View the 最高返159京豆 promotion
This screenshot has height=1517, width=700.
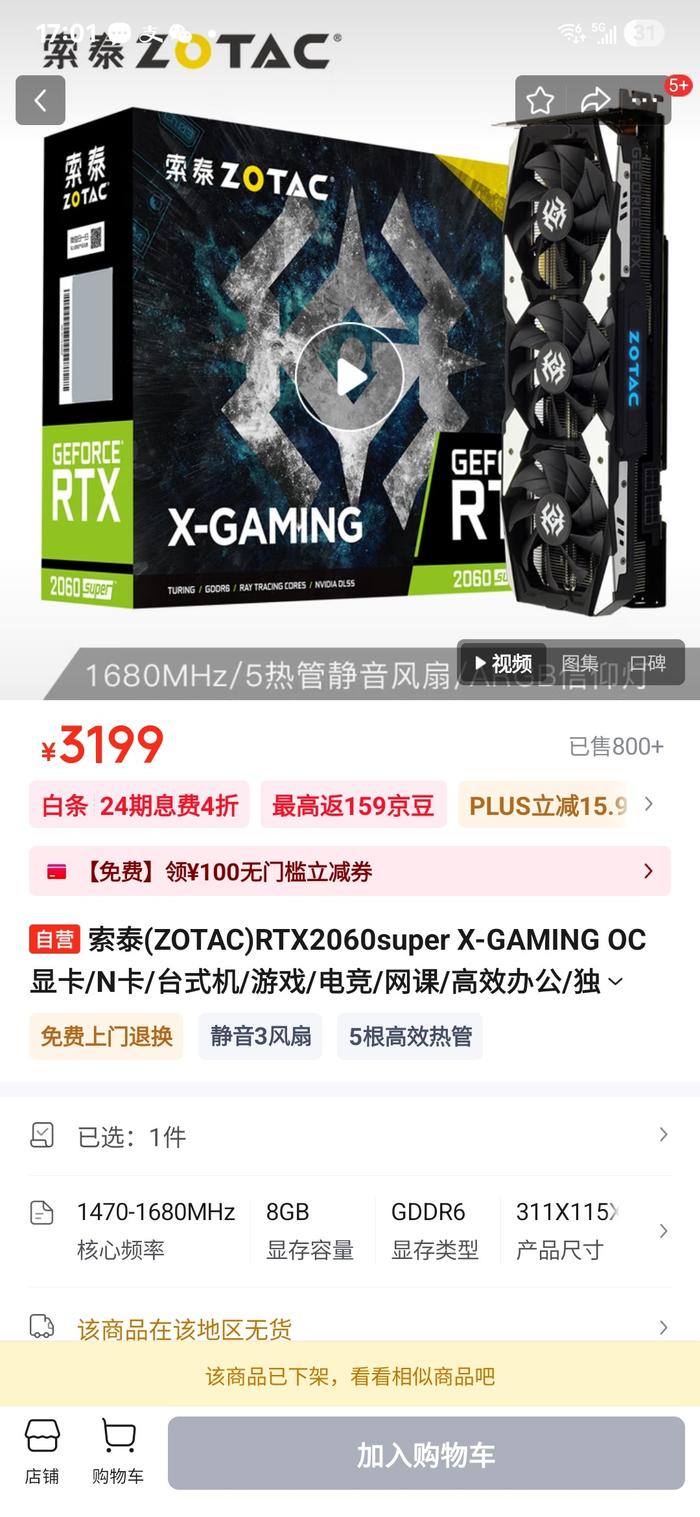pyautogui.click(x=353, y=805)
